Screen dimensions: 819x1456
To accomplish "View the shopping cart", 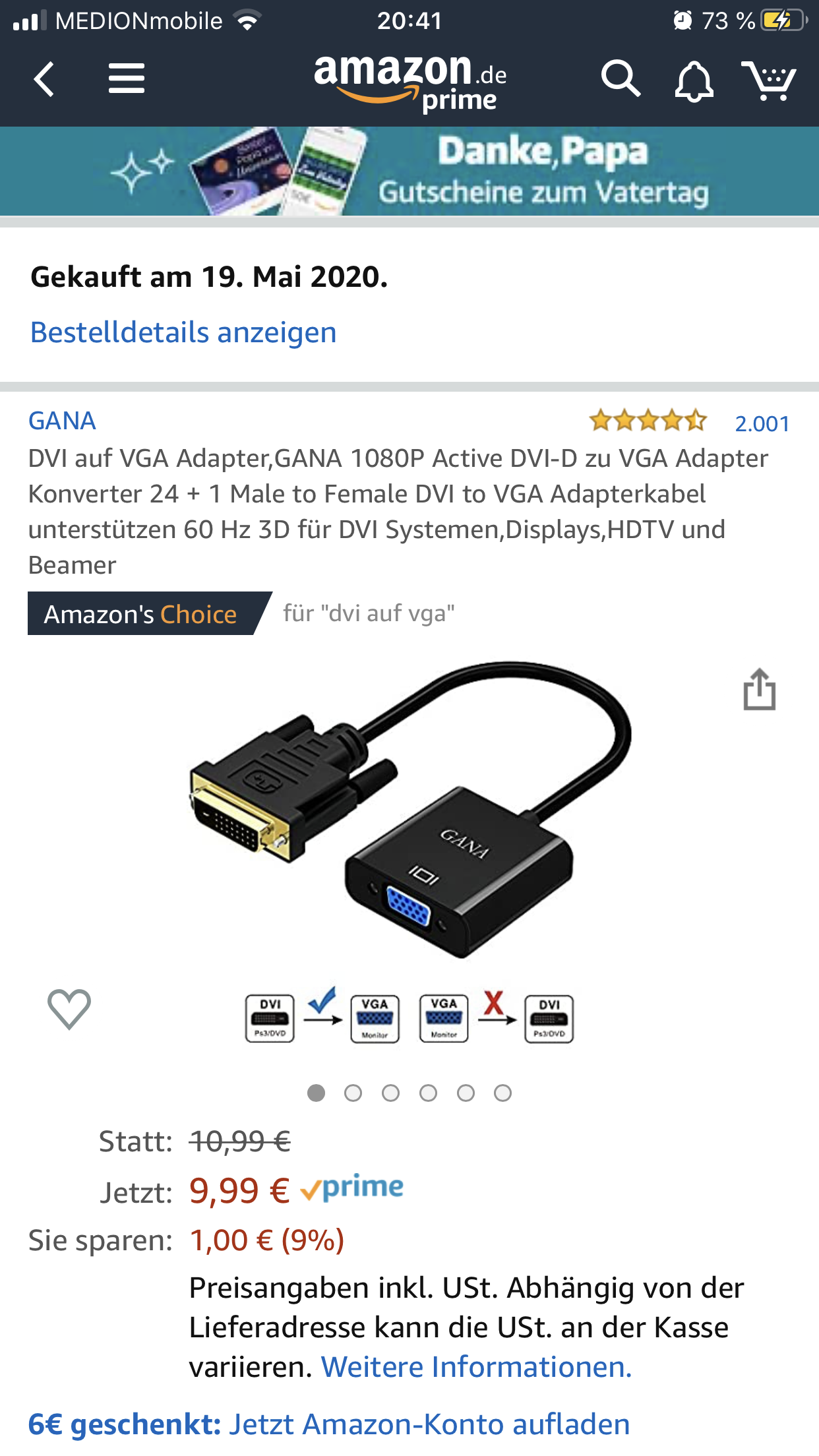I will point(769,80).
